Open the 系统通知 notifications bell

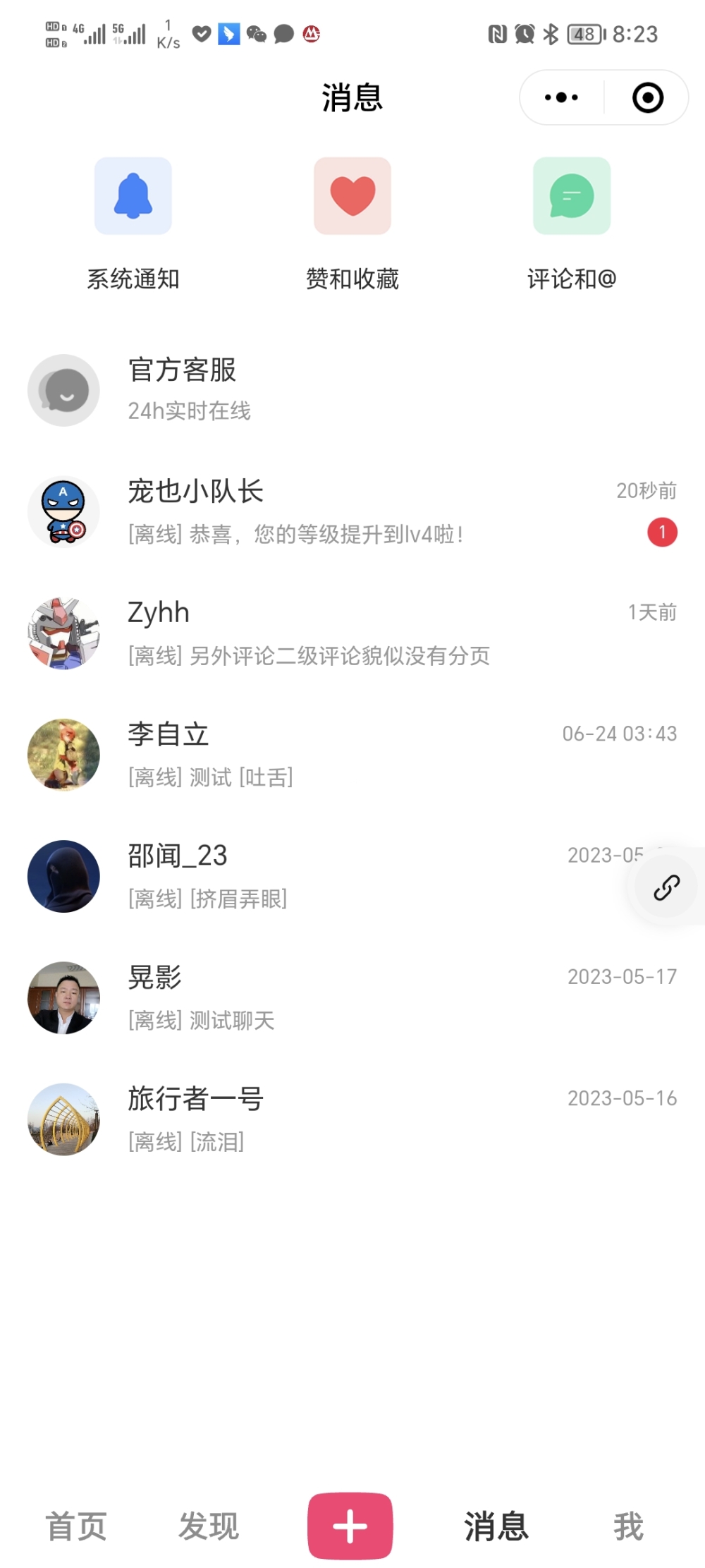(133, 196)
